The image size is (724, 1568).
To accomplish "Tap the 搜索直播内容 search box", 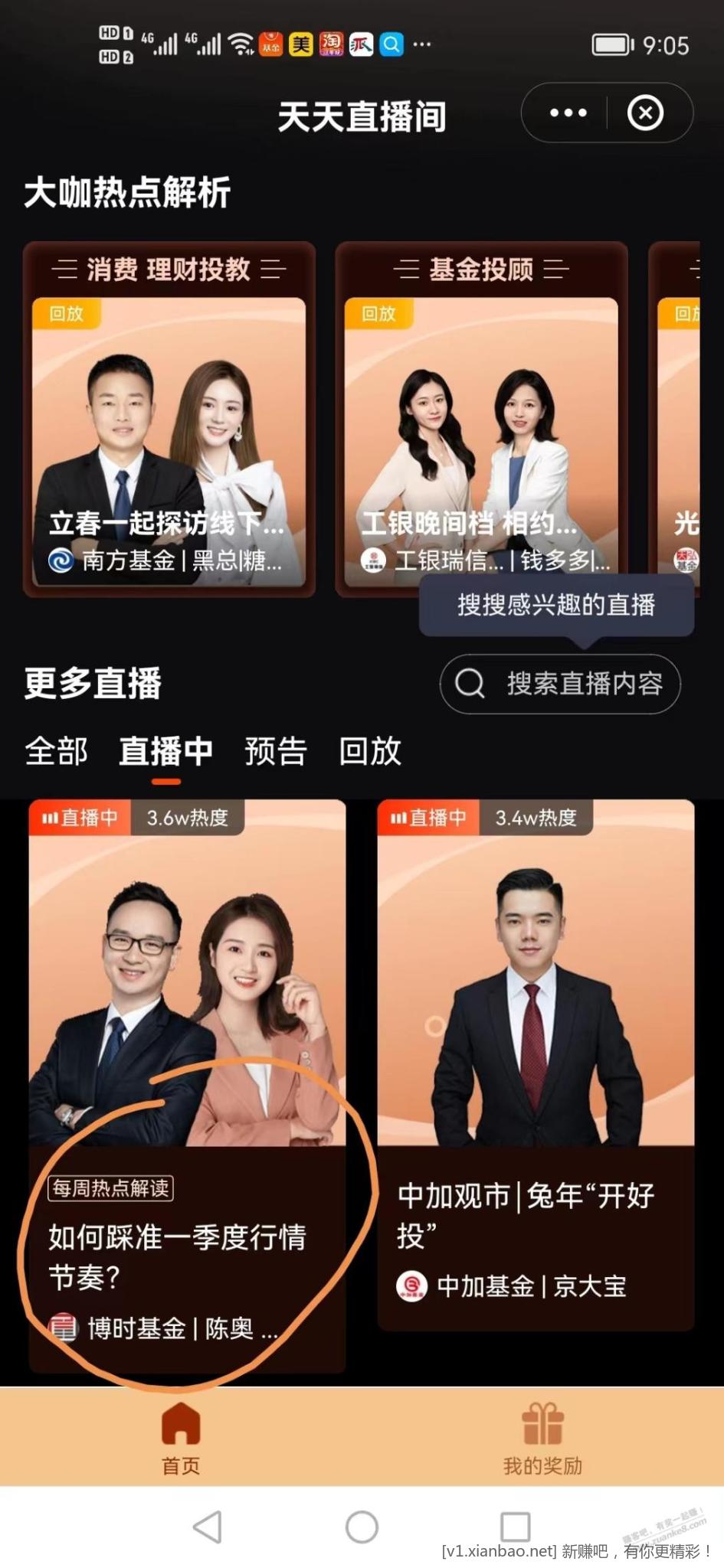I will (x=561, y=684).
